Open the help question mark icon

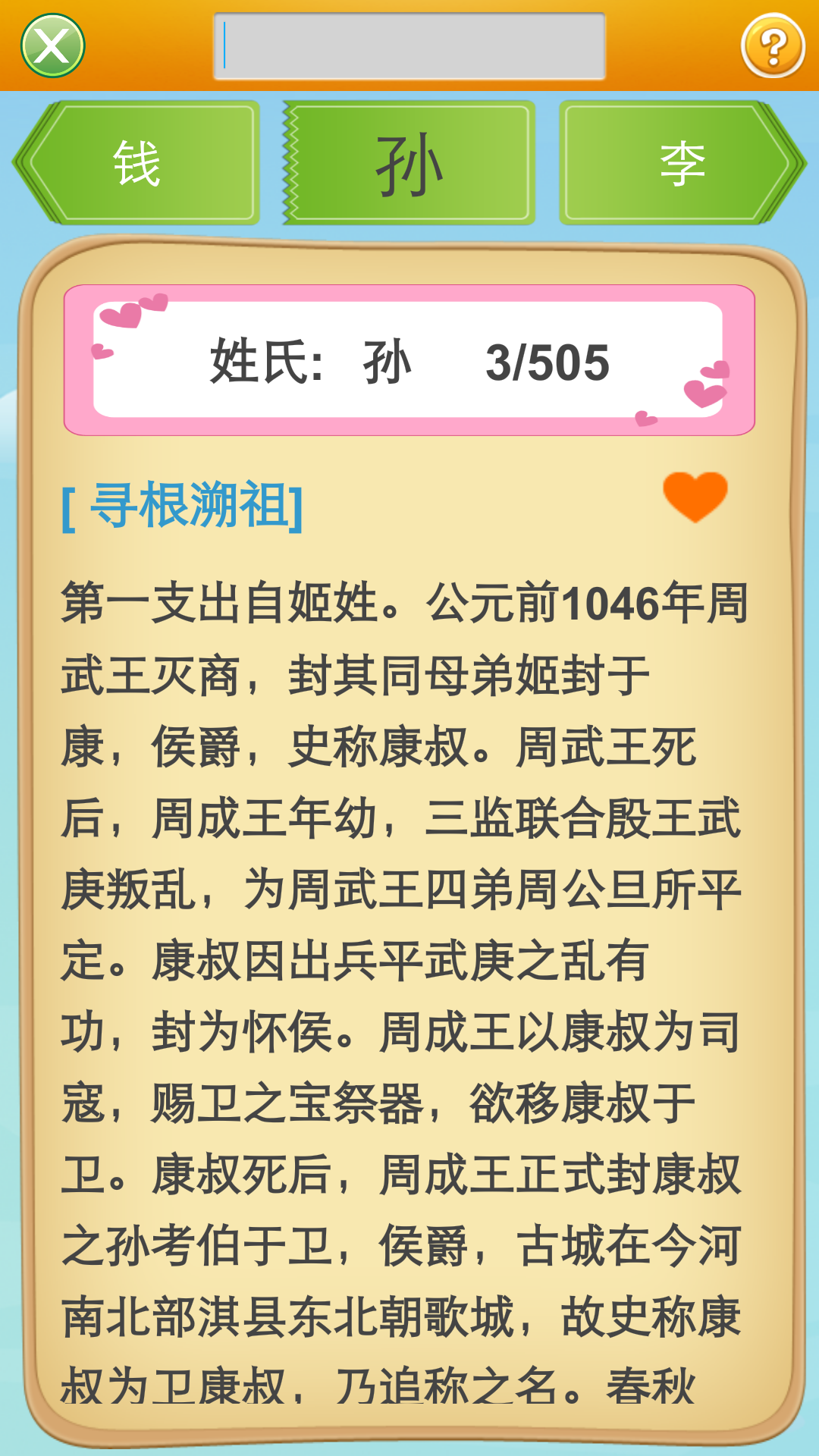point(773,46)
